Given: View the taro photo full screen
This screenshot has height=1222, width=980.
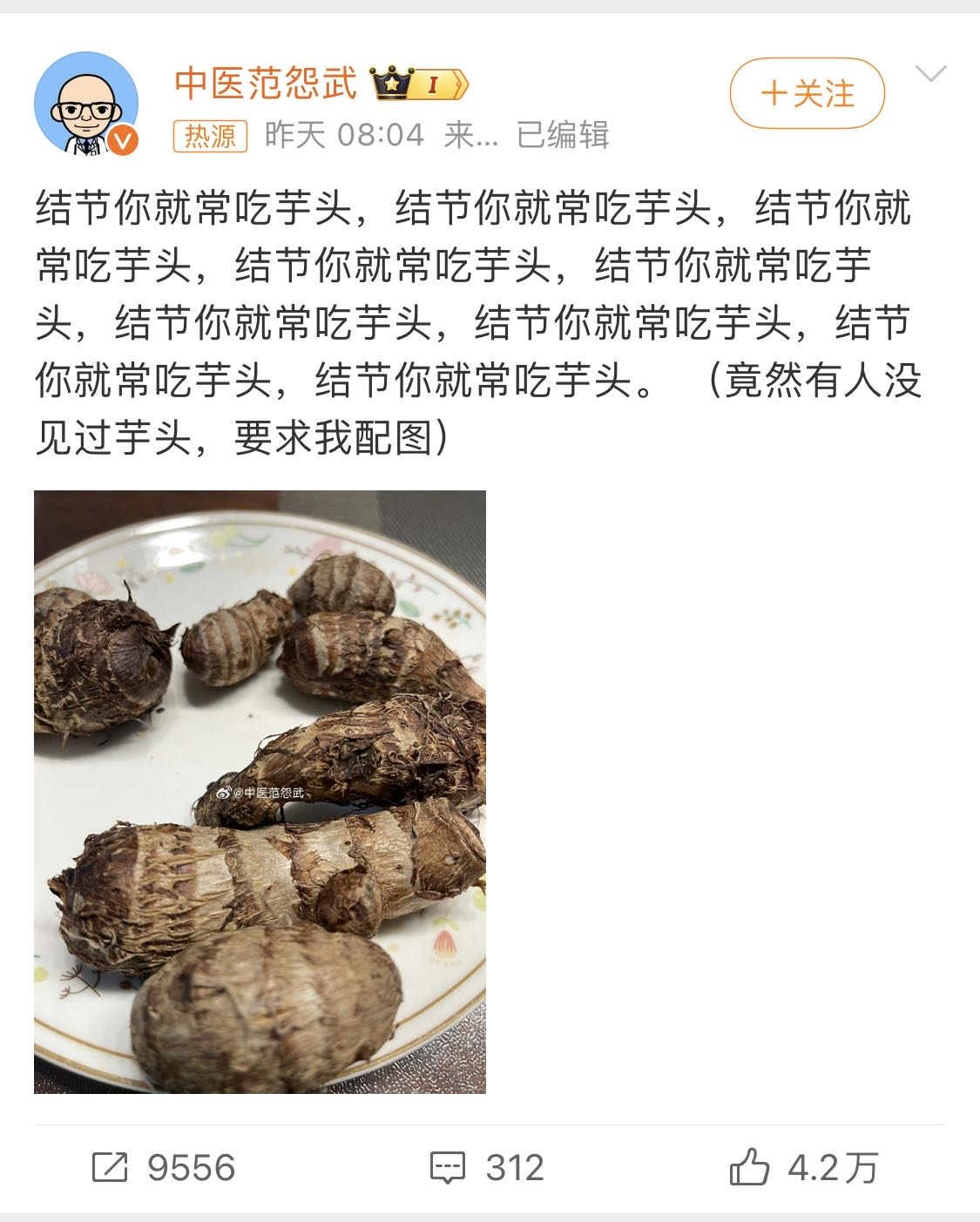Looking at the screenshot, I should coord(260,791).
